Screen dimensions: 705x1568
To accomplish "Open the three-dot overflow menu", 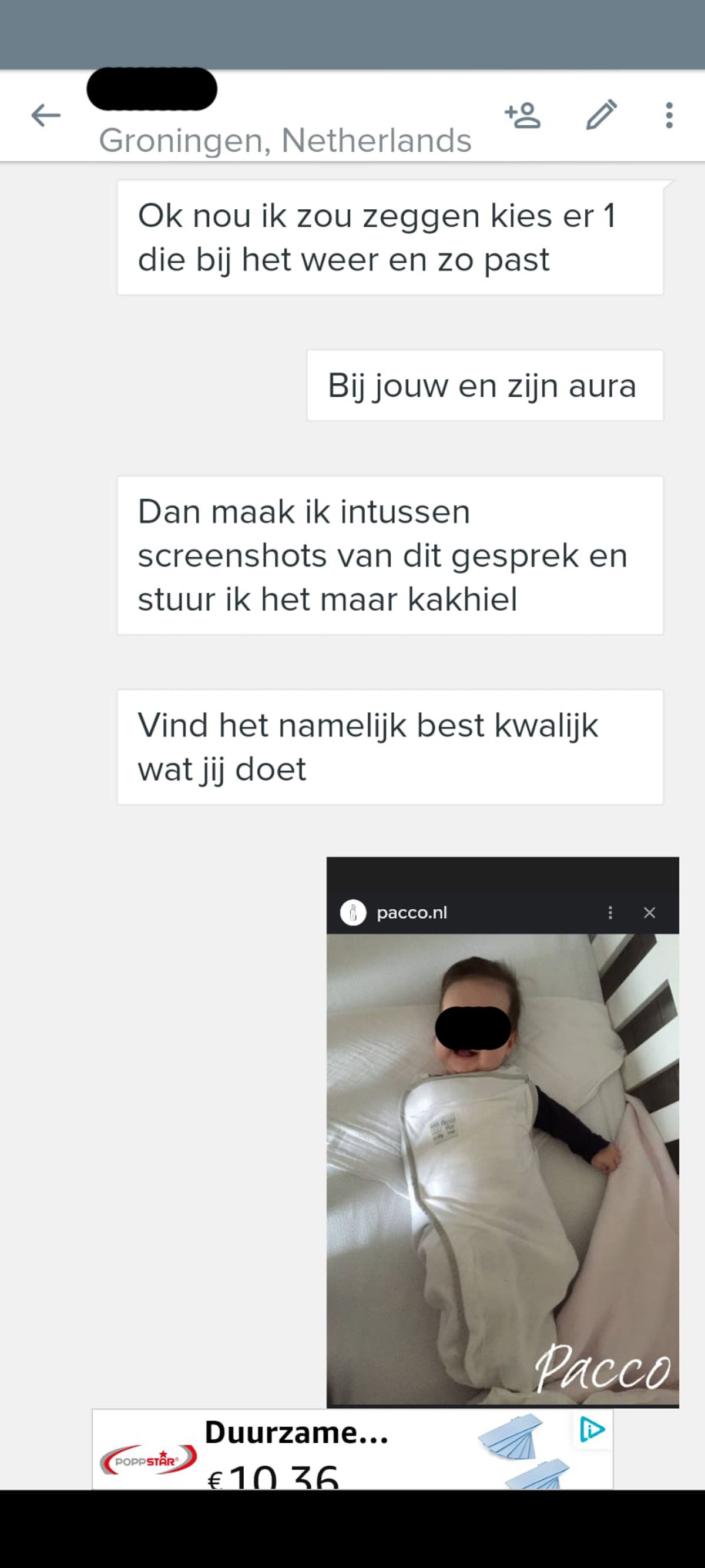I will click(x=669, y=115).
